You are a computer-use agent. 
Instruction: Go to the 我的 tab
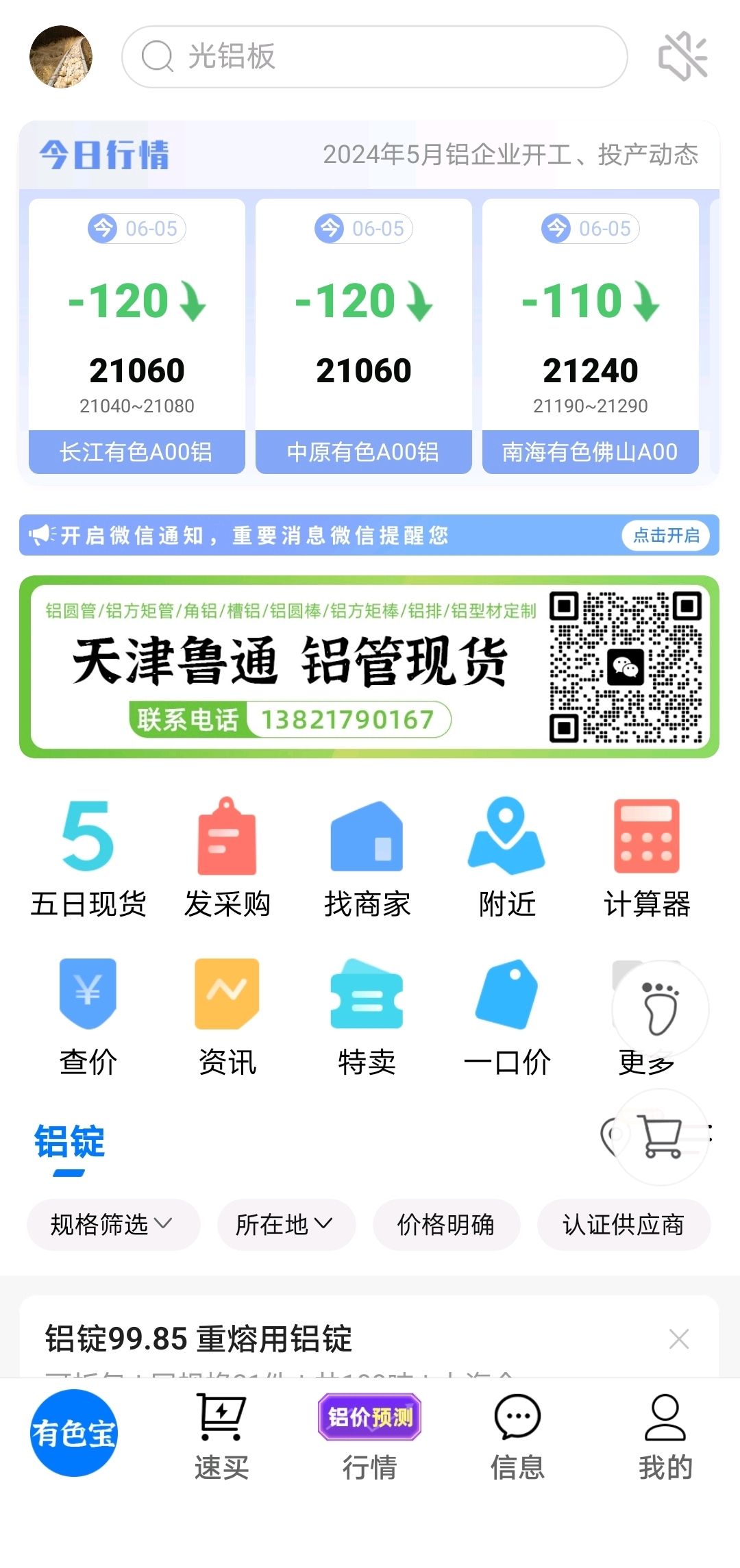pyautogui.click(x=665, y=1437)
